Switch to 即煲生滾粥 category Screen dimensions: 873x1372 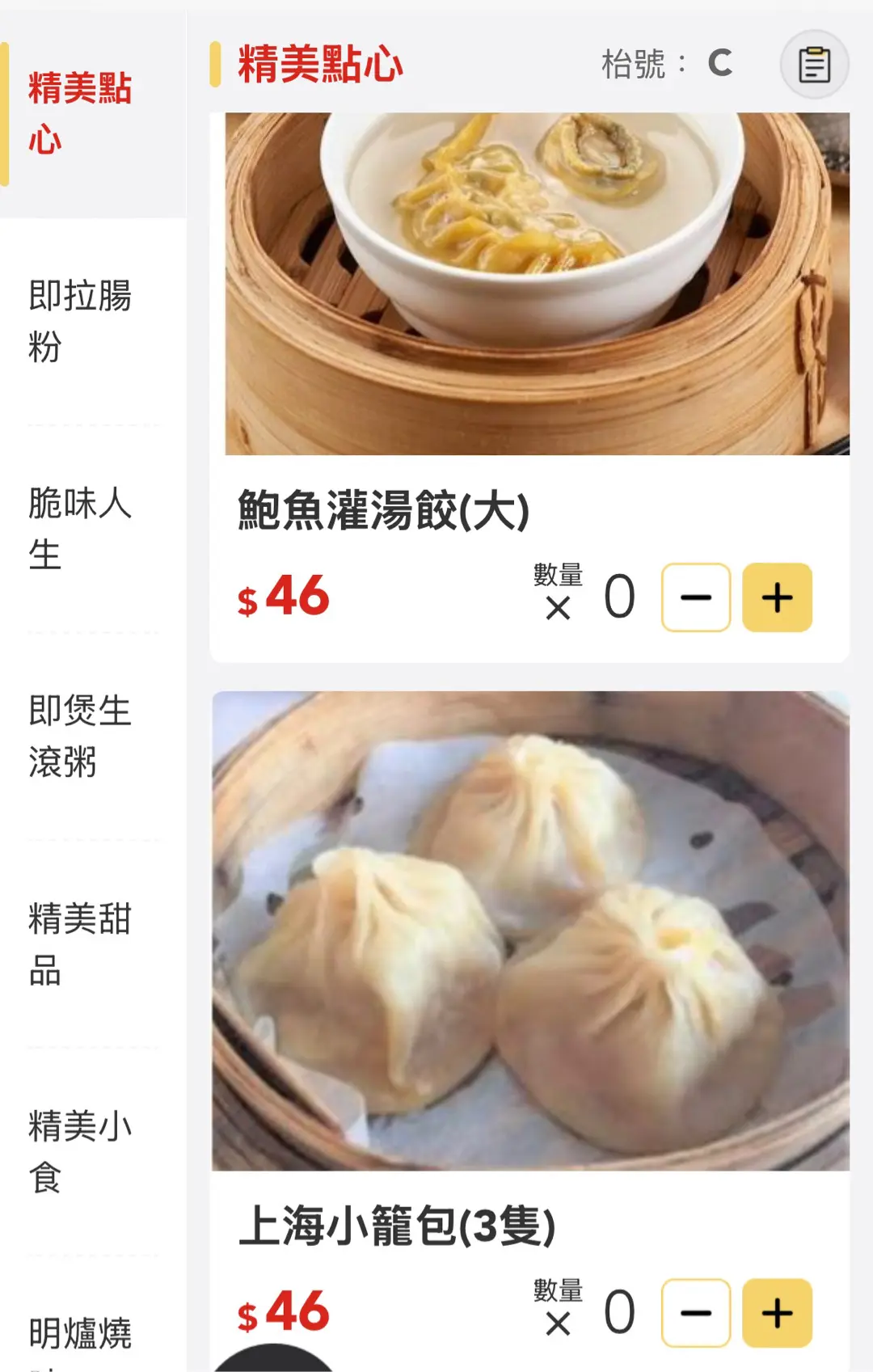coord(80,736)
